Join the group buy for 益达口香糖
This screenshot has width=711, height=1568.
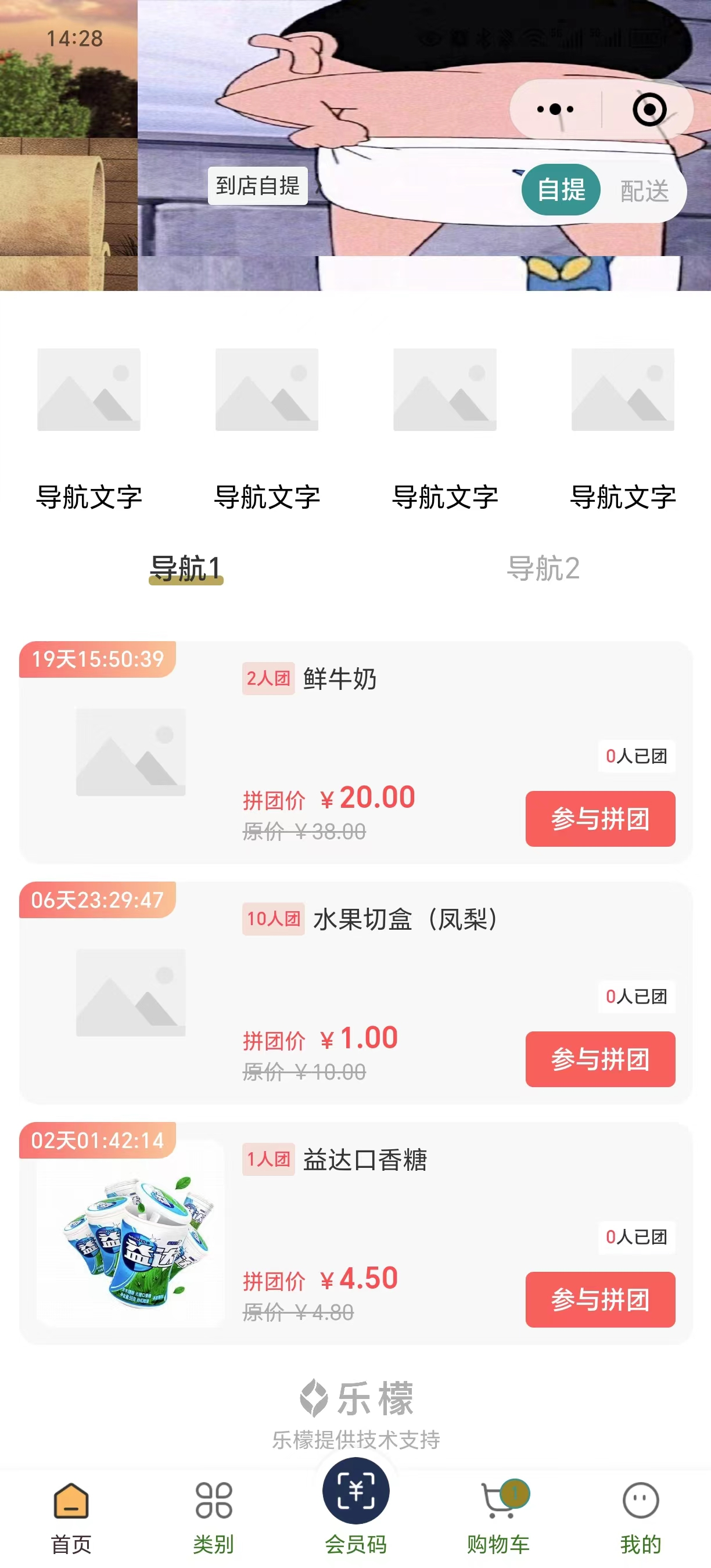tap(600, 1299)
